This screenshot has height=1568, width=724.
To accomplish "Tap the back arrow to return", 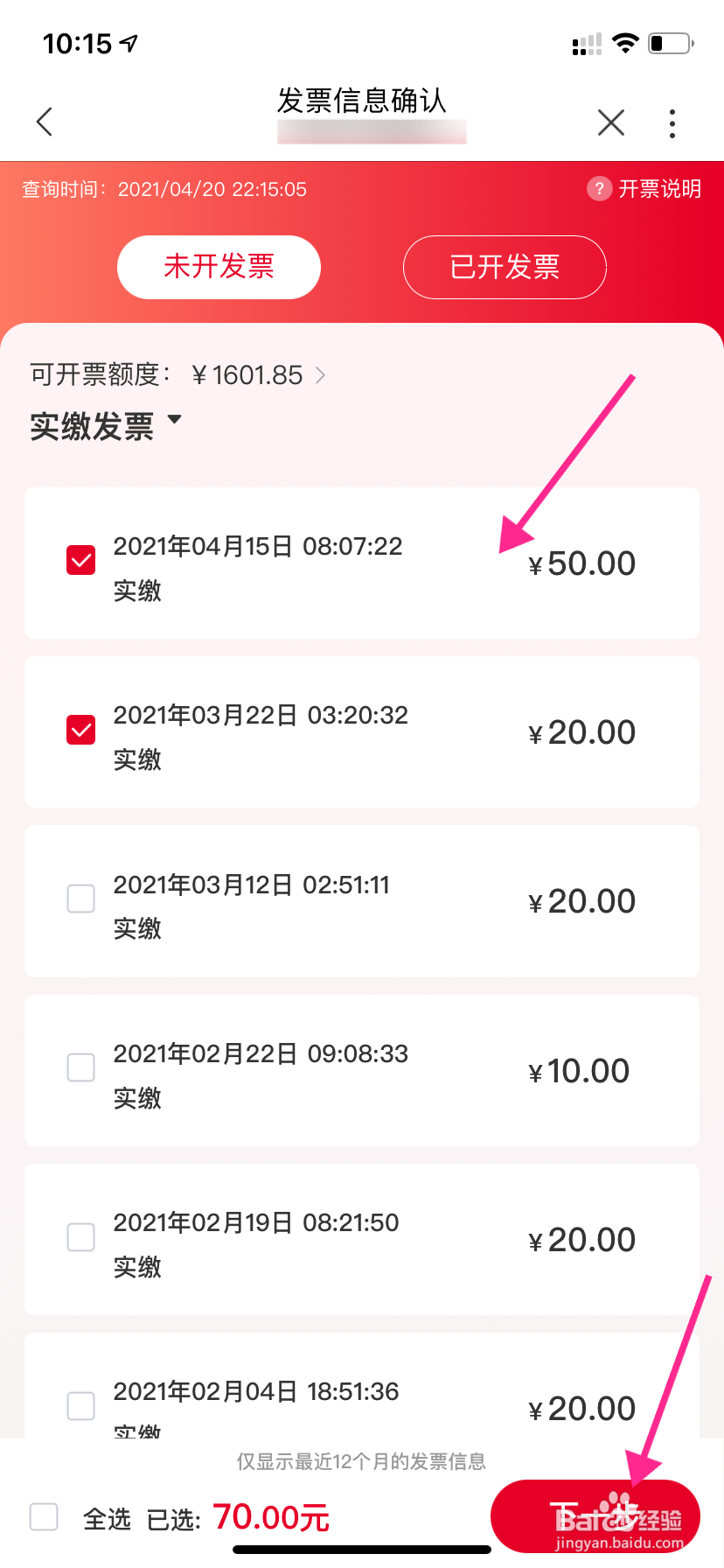I will (44, 122).
